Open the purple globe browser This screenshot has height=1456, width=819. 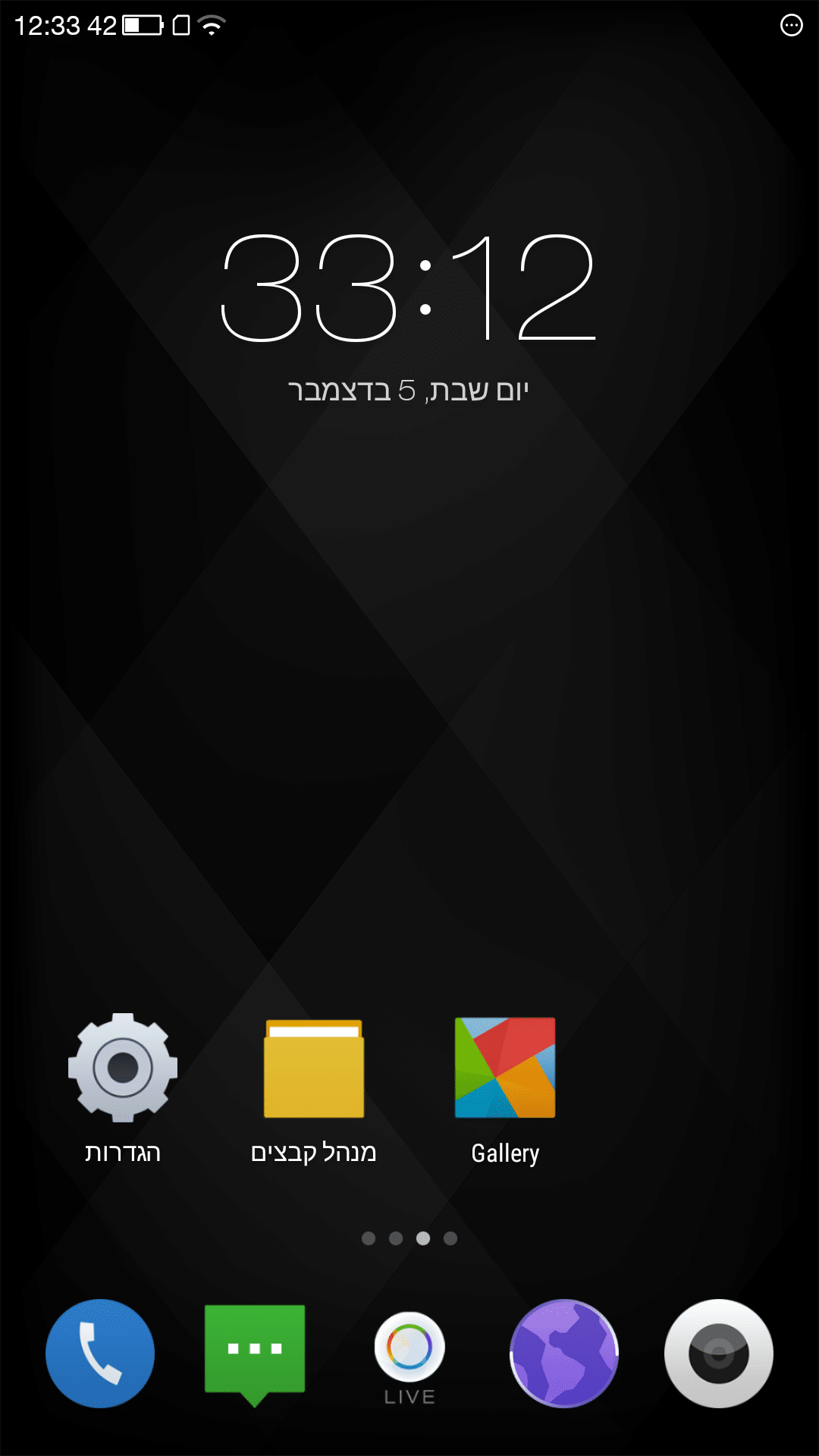564,1354
